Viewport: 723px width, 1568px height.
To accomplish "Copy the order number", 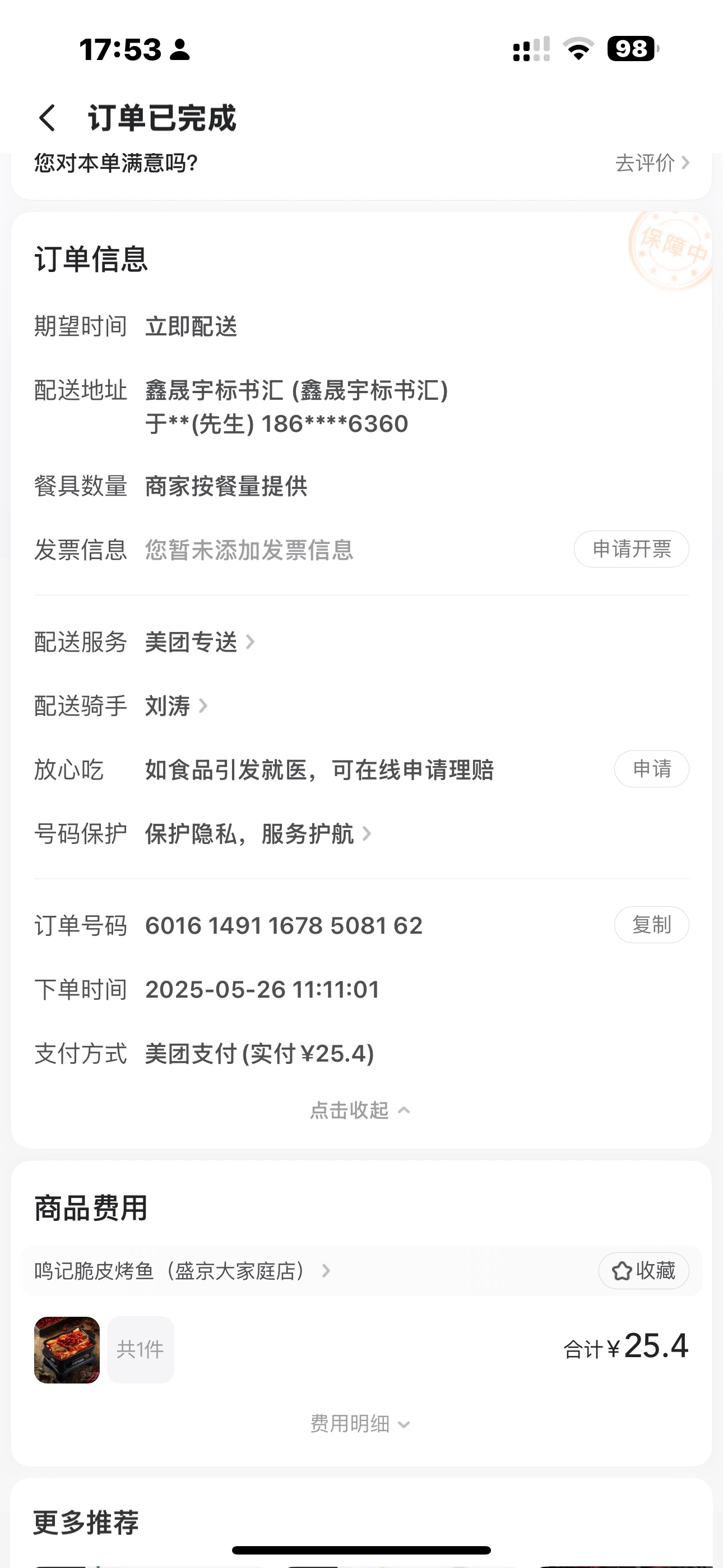I will 651,925.
